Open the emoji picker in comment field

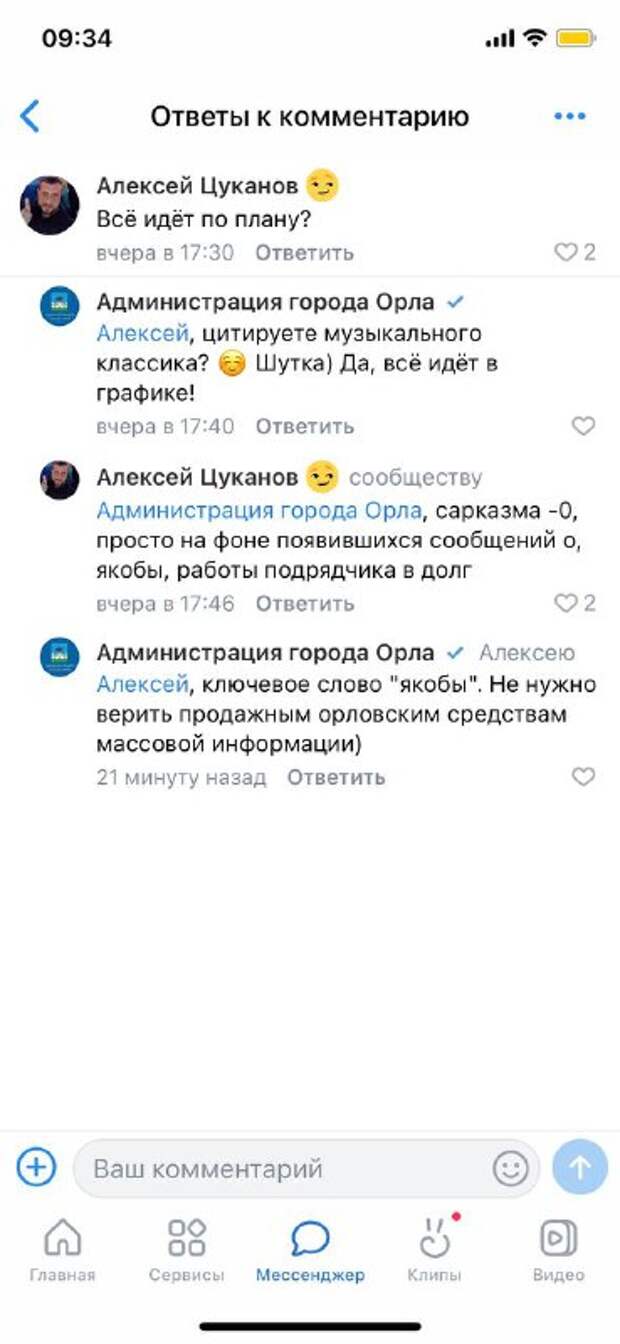510,1168
